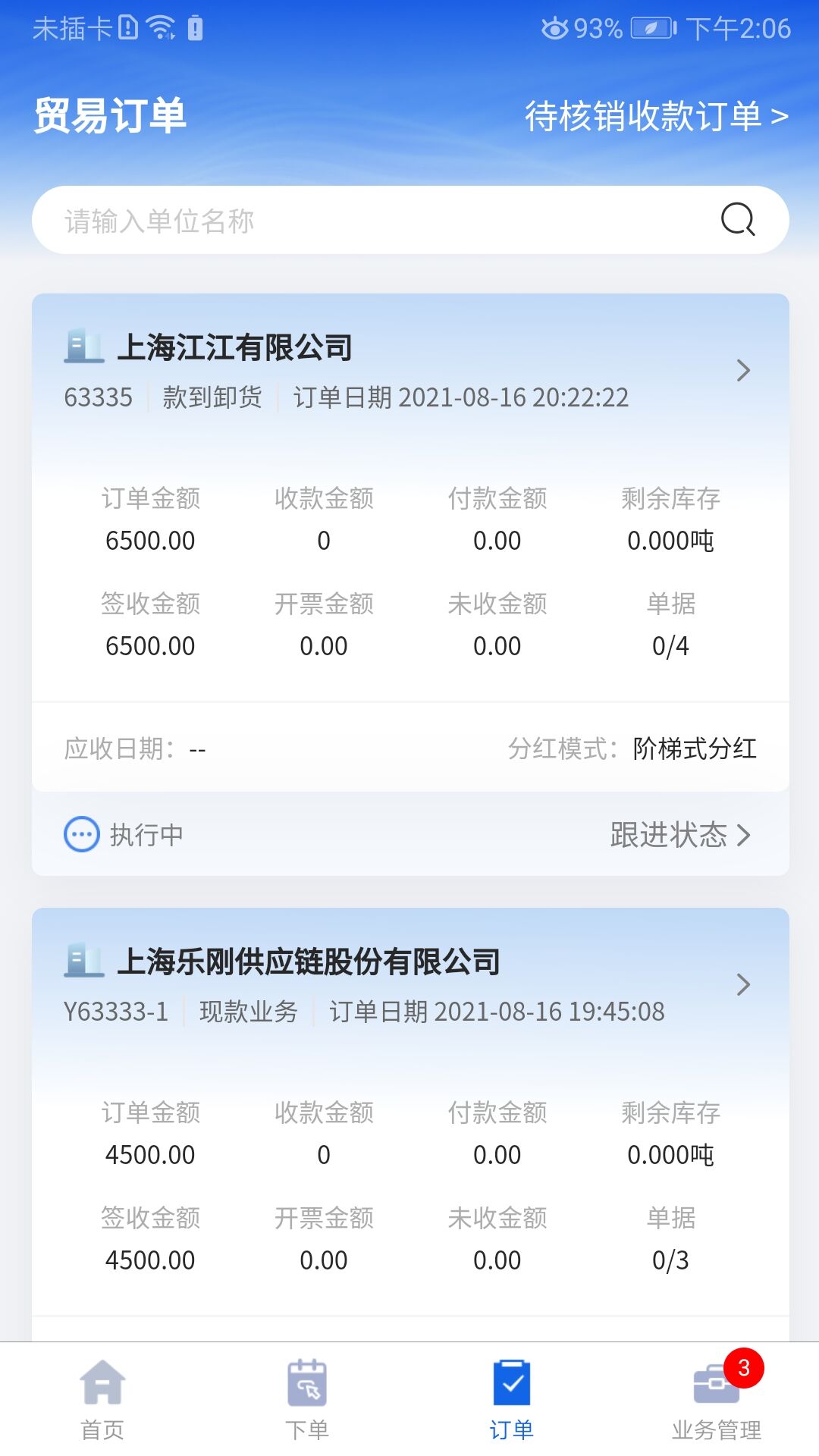Select the 款到卸货 payment term label
The image size is (819, 1456).
(212, 397)
